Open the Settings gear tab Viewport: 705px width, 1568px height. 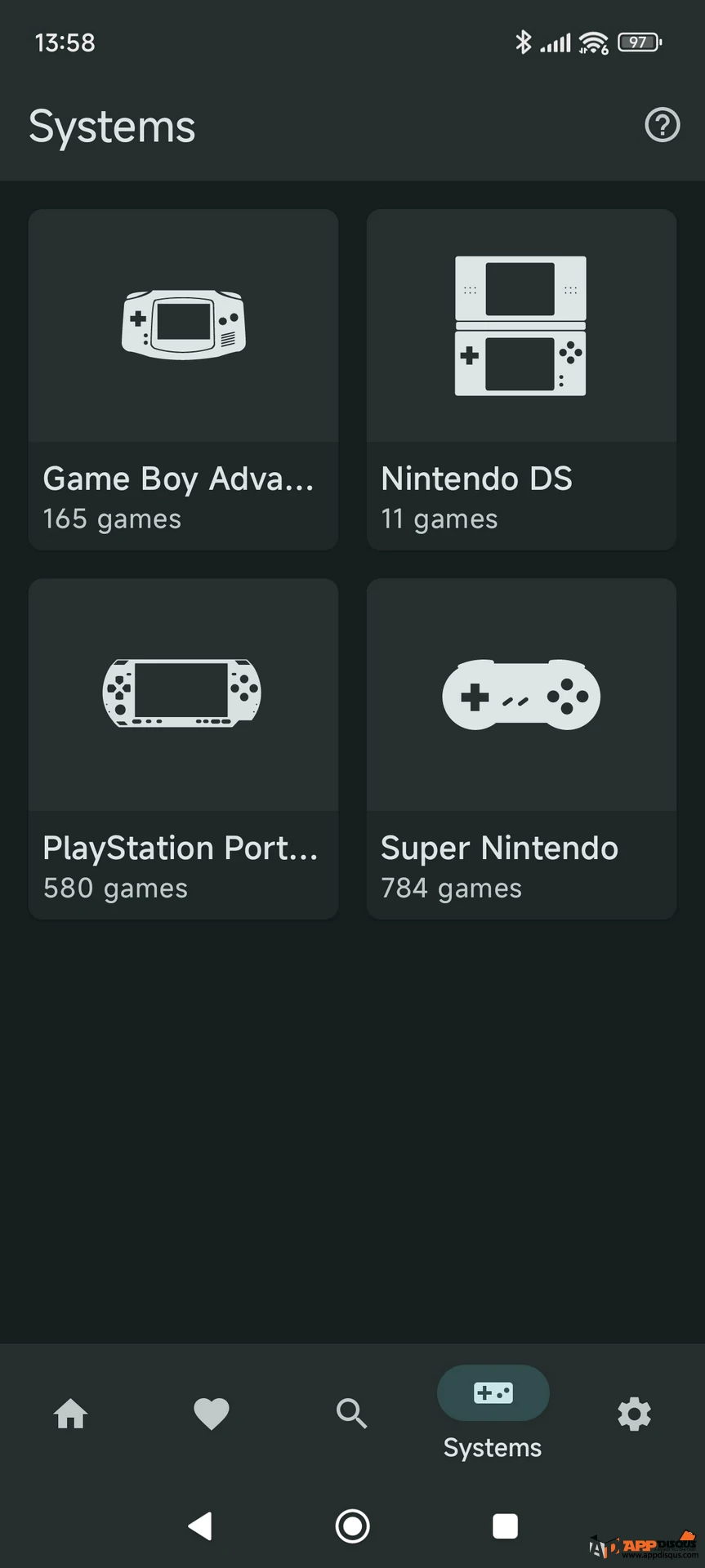(x=634, y=1414)
